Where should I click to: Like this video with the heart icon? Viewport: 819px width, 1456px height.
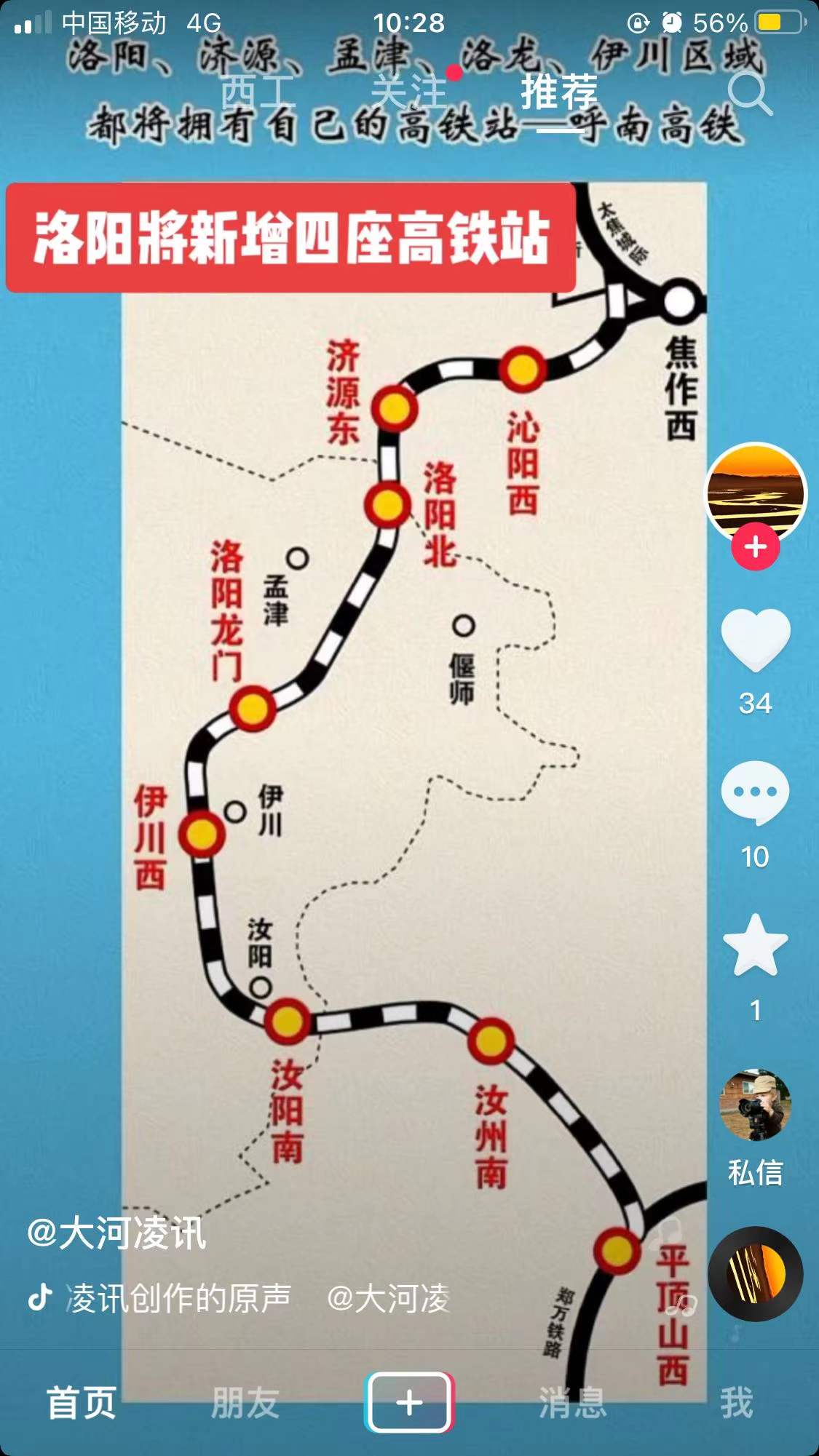click(x=755, y=640)
